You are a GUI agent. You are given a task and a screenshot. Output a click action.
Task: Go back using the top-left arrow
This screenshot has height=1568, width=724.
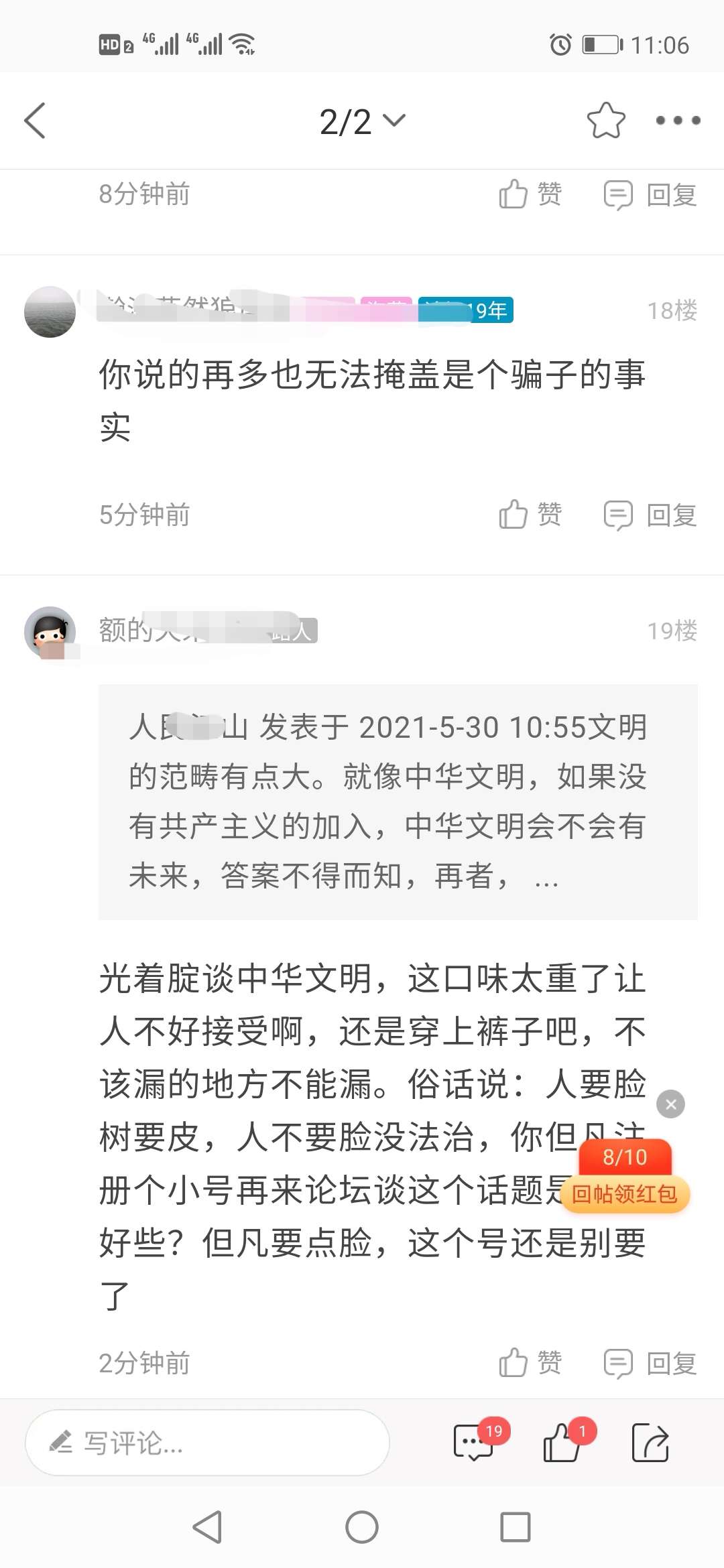click(x=35, y=121)
